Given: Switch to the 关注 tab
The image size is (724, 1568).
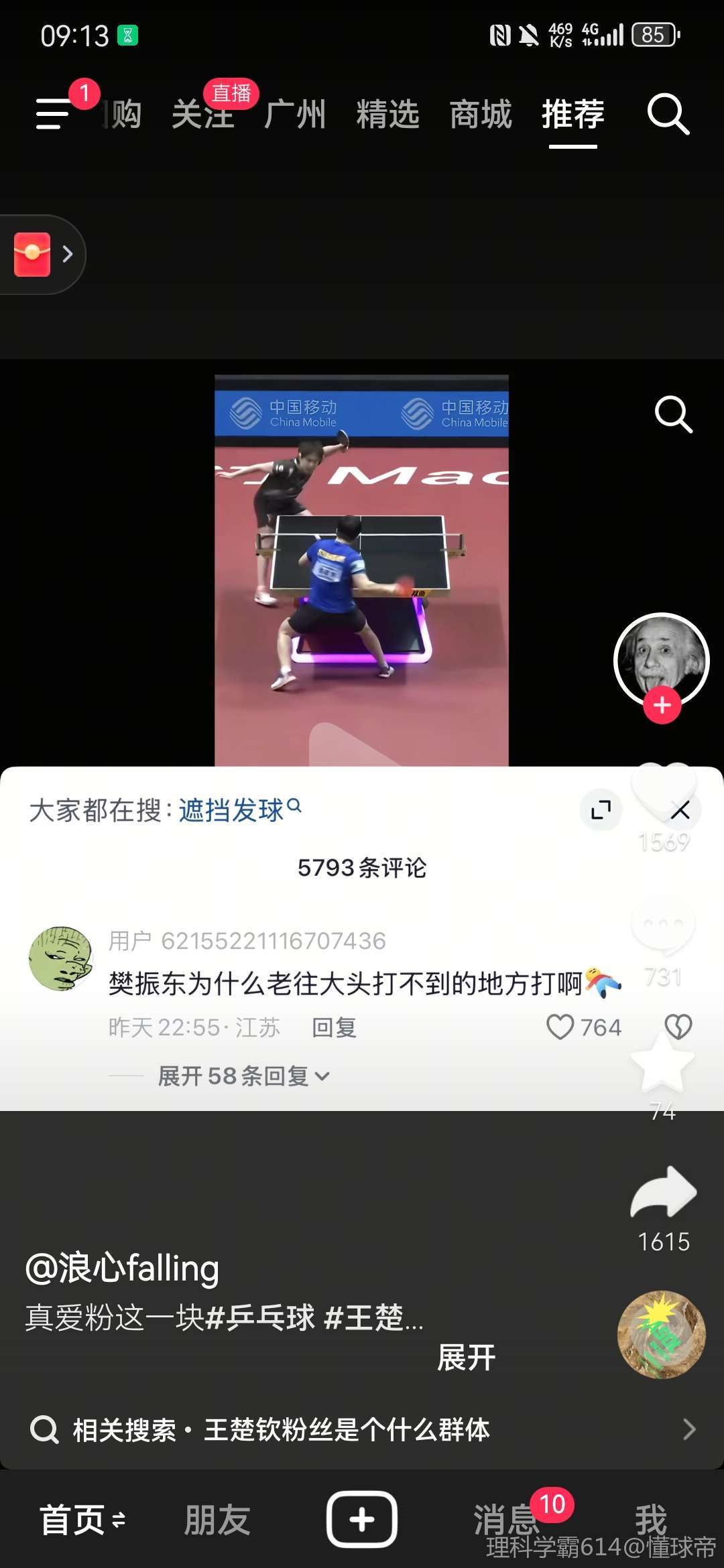Looking at the screenshot, I should click(202, 115).
